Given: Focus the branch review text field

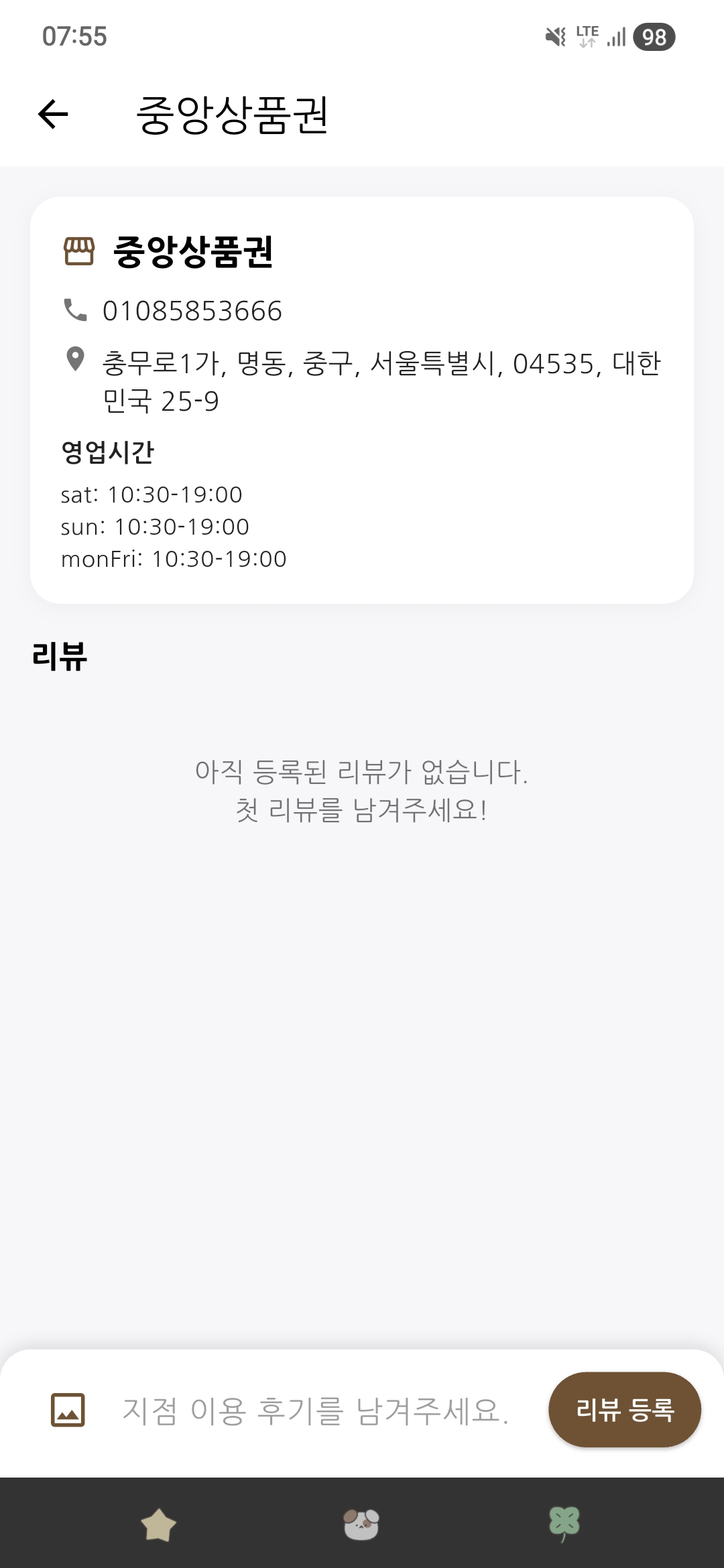Looking at the screenshot, I should tap(315, 1410).
